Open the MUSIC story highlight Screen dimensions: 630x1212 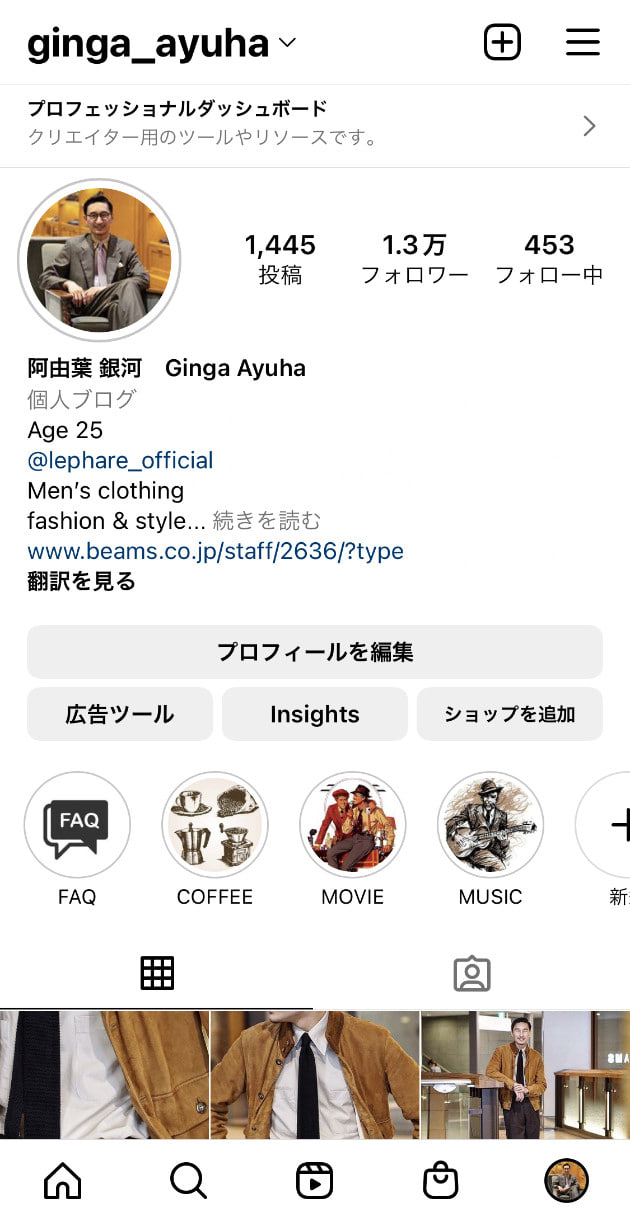coord(490,824)
